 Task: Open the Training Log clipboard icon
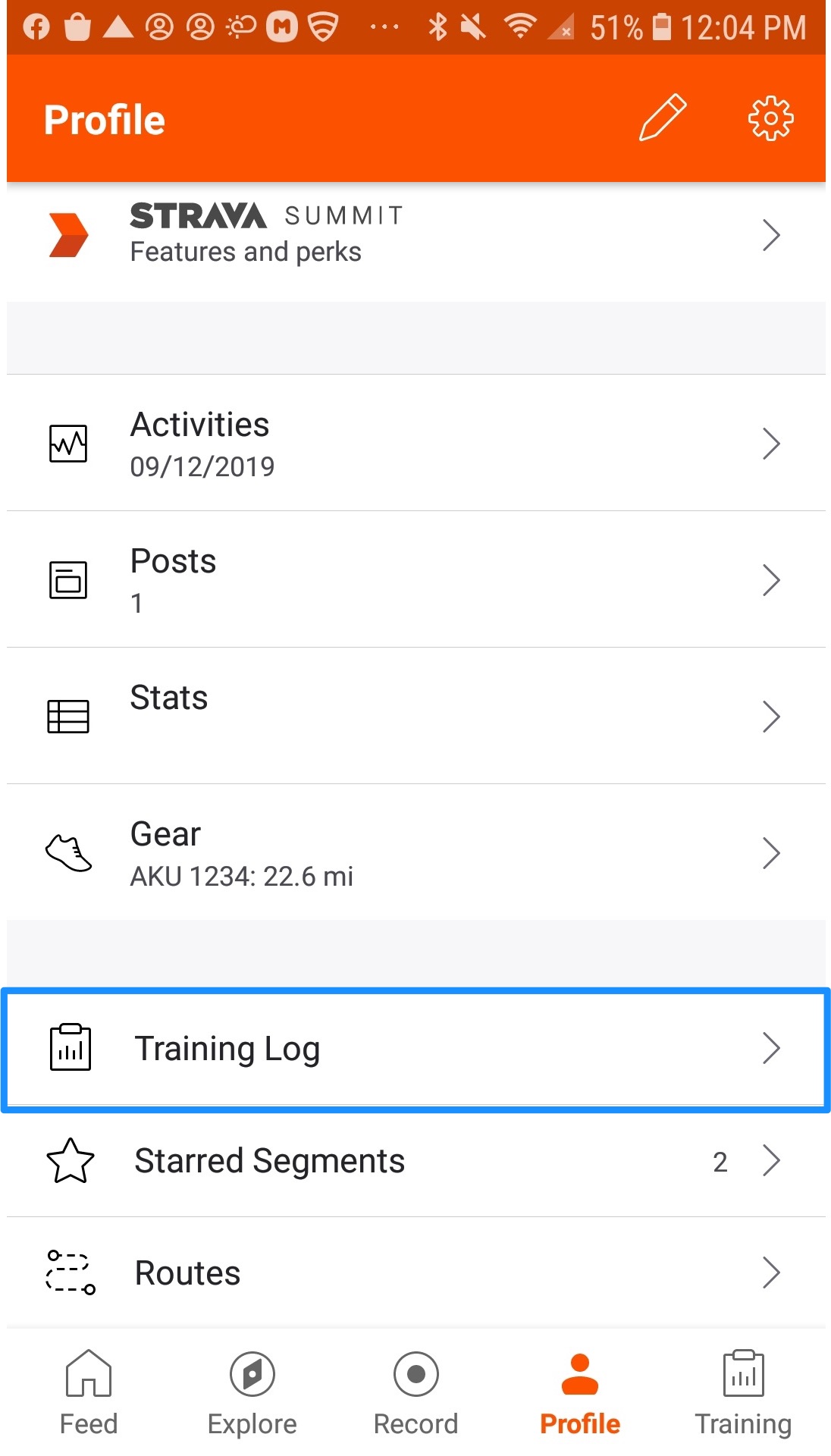71,1049
